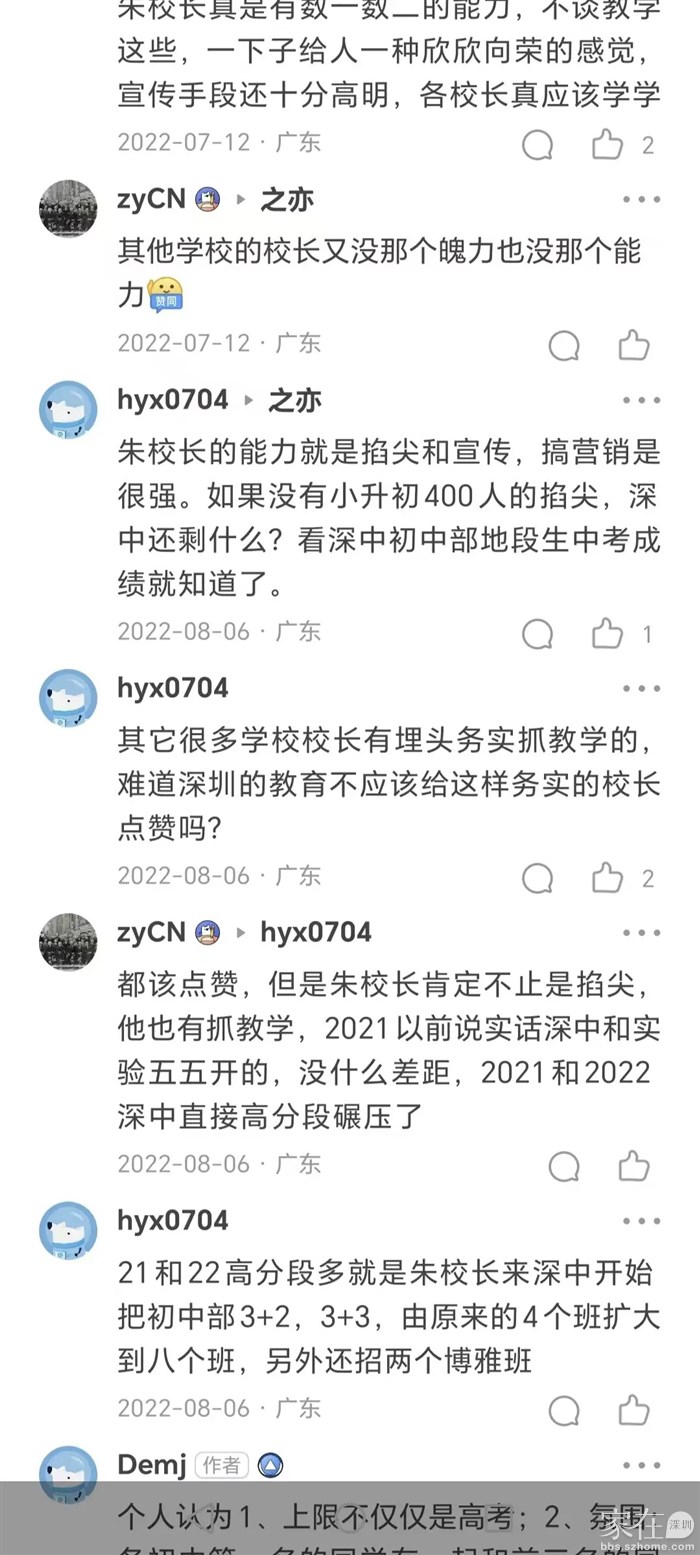Like zyCN's reply about 其他学校的校长

pyautogui.click(x=634, y=345)
